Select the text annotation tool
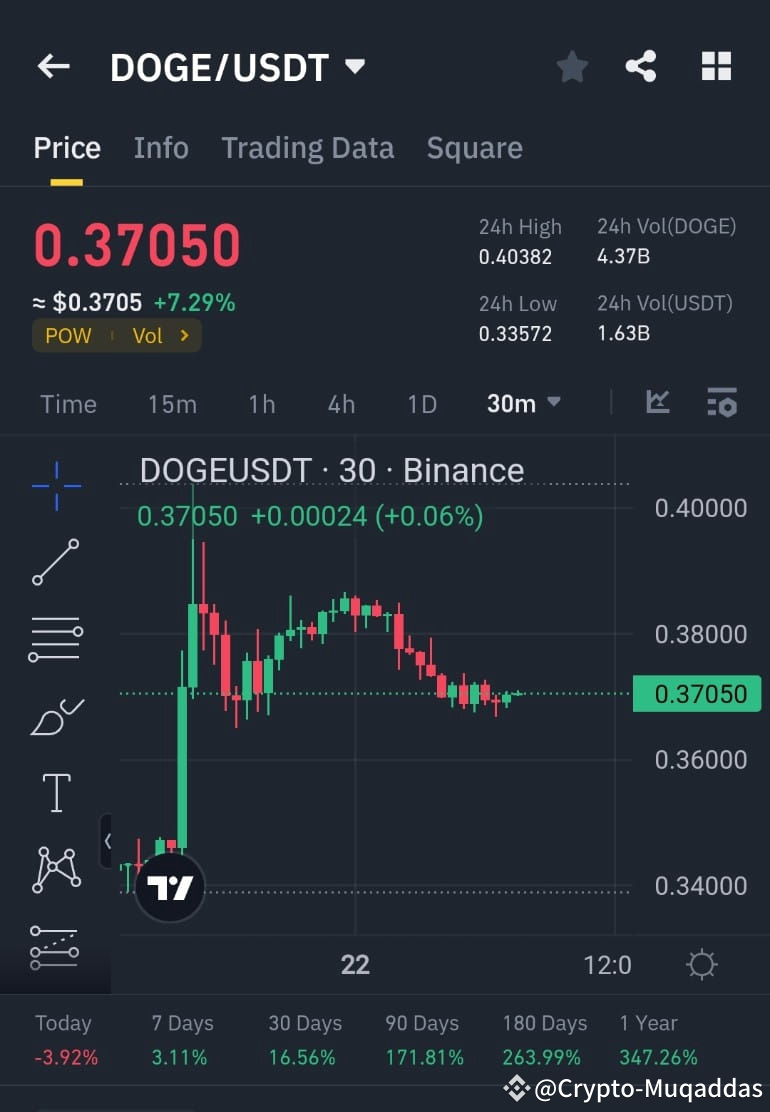This screenshot has width=770, height=1112. 55,790
